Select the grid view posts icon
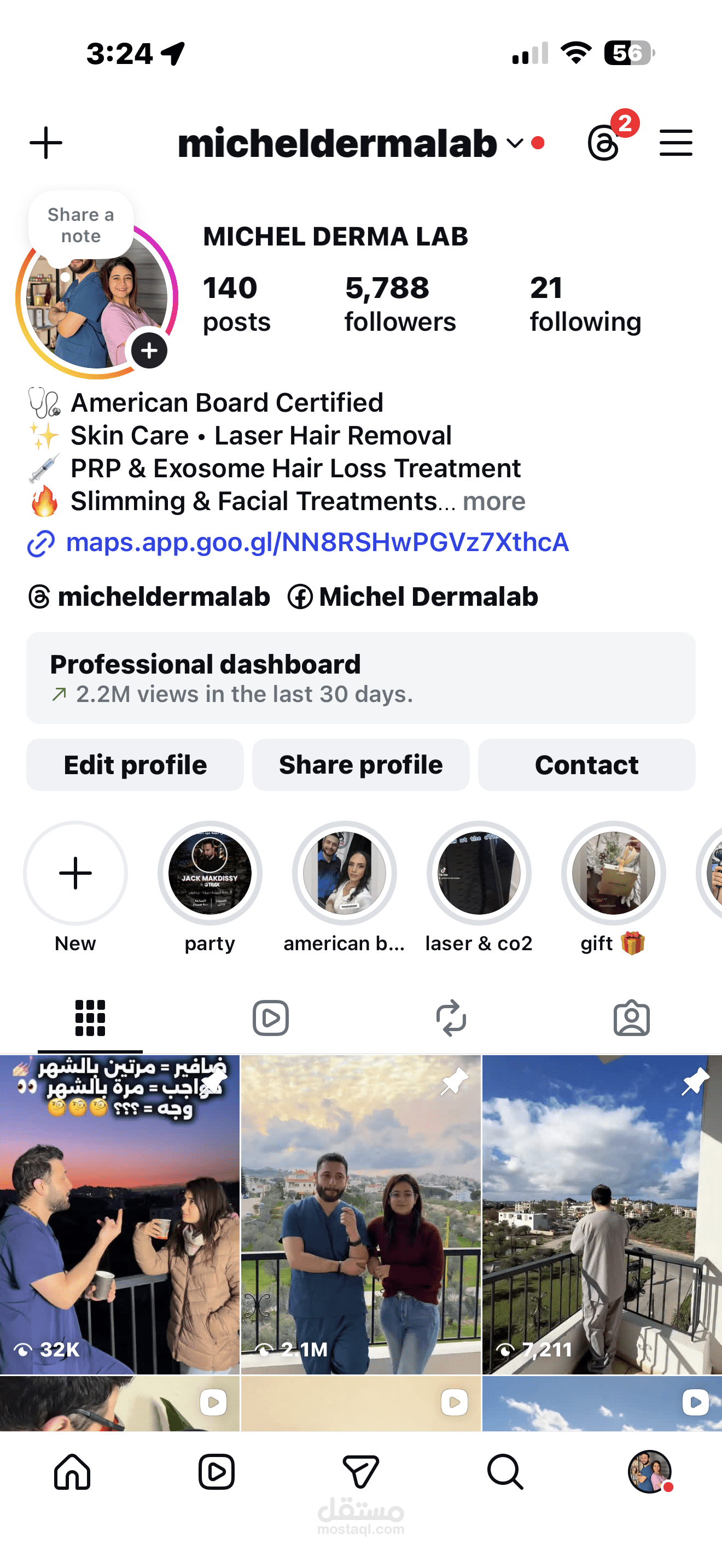The width and height of the screenshot is (722, 1568). 90,1017
